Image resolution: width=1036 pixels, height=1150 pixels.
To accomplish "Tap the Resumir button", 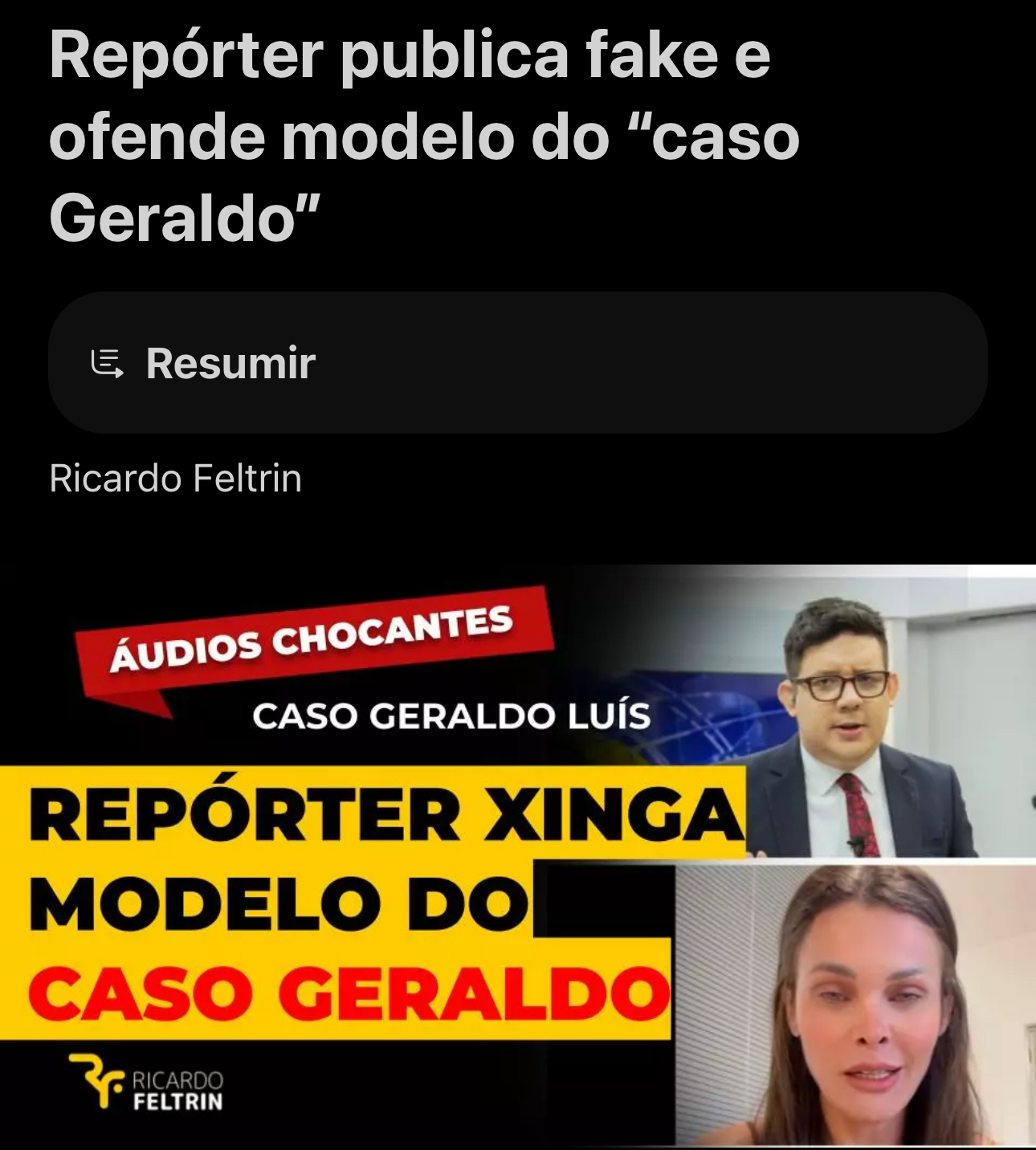I will pos(517,363).
